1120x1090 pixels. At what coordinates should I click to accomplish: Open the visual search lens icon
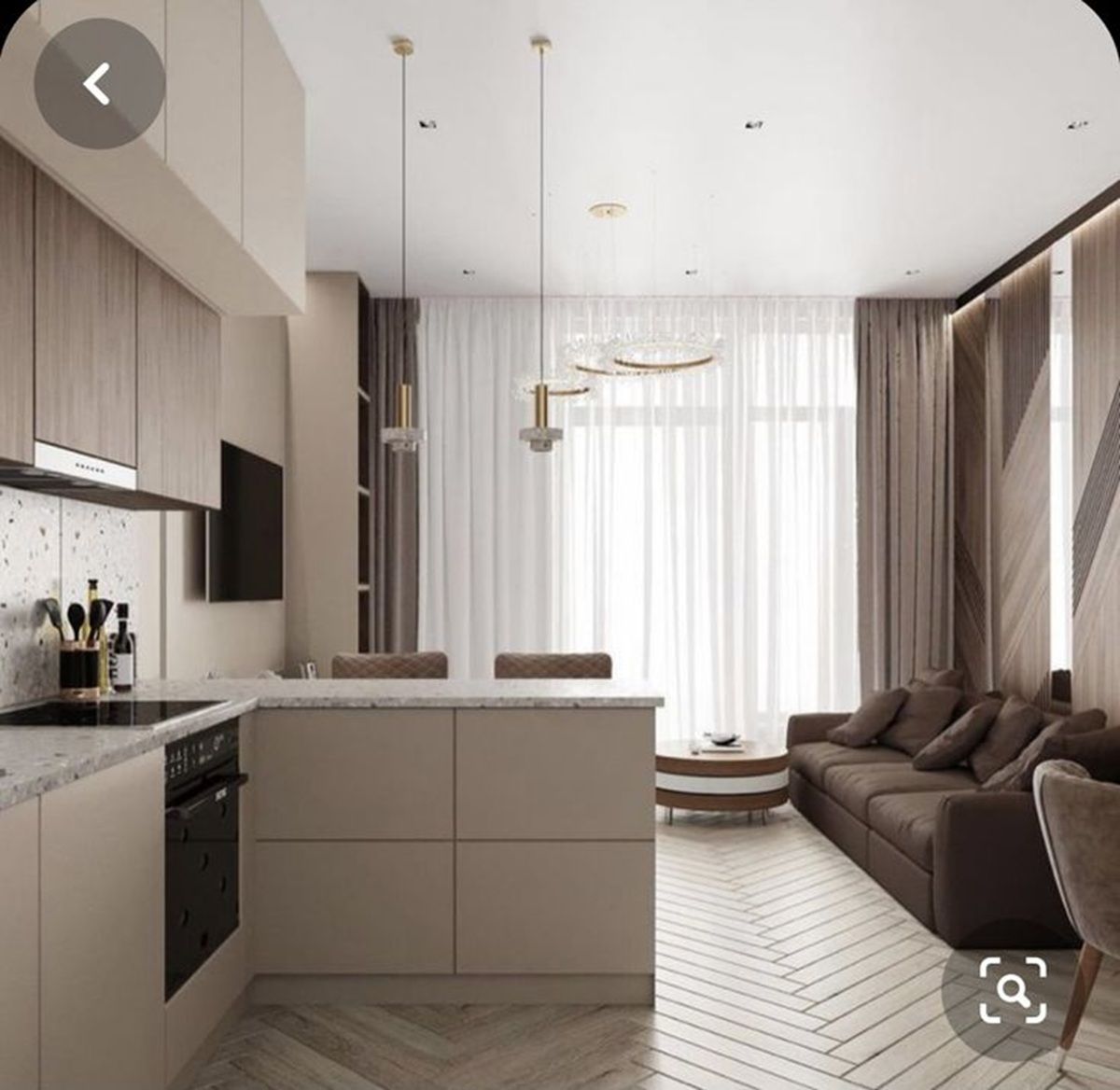(1013, 990)
